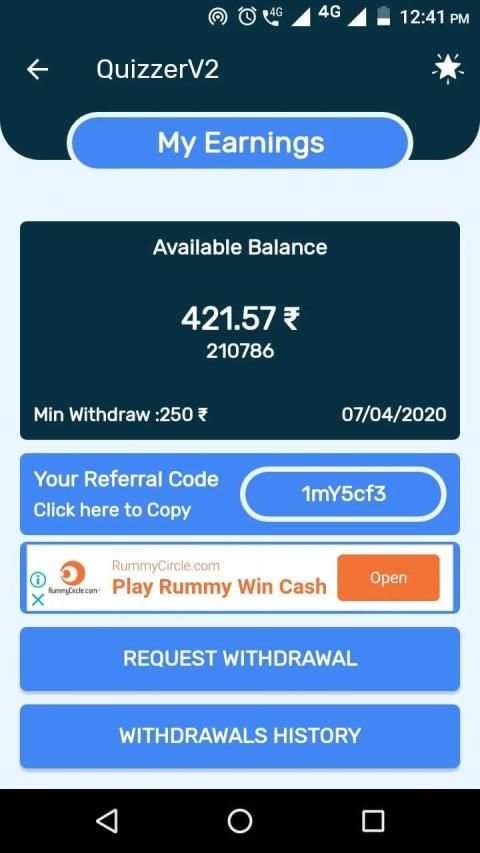Open the RummyCircle ad

click(388, 578)
